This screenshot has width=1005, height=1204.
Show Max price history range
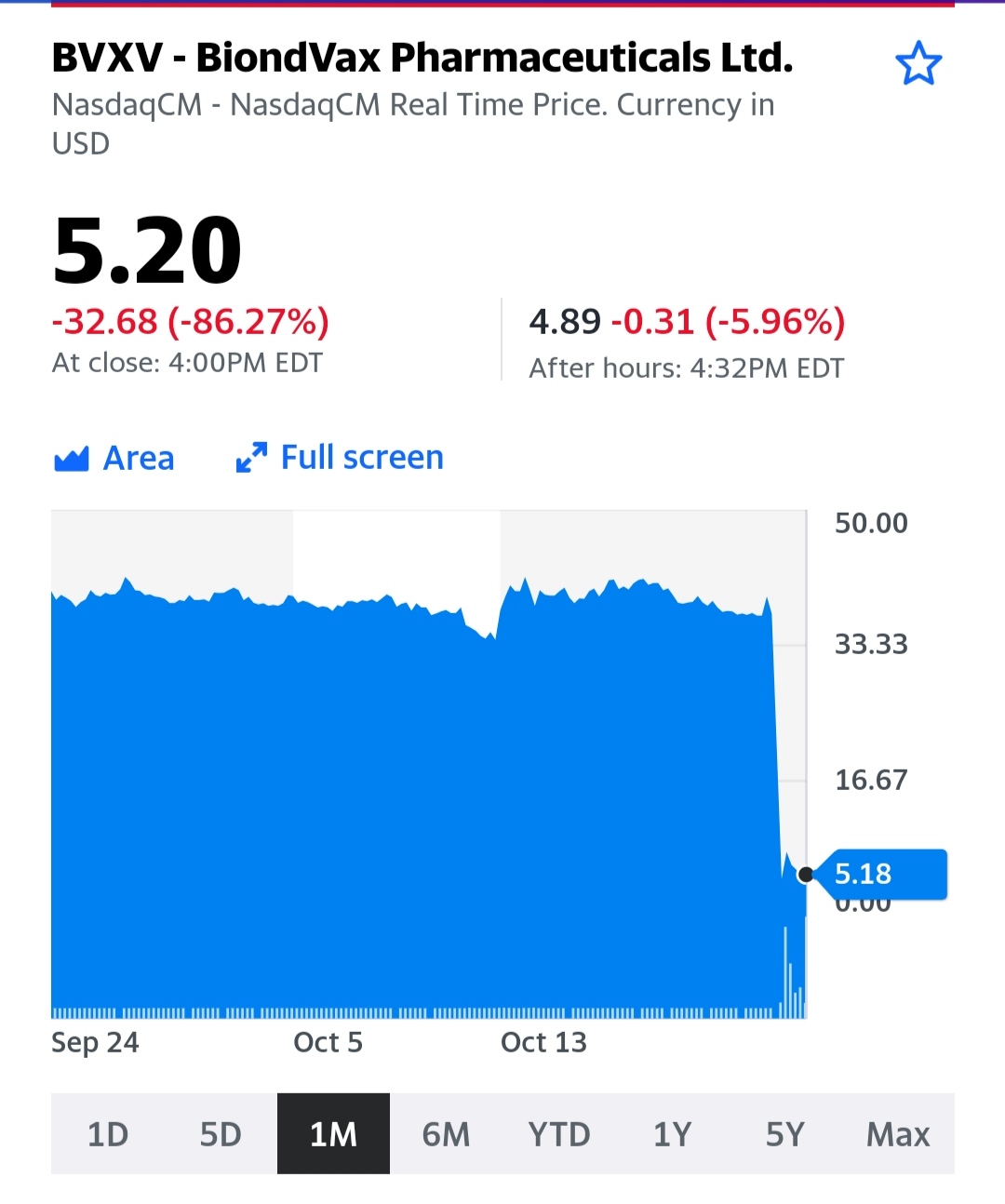pos(898,1133)
